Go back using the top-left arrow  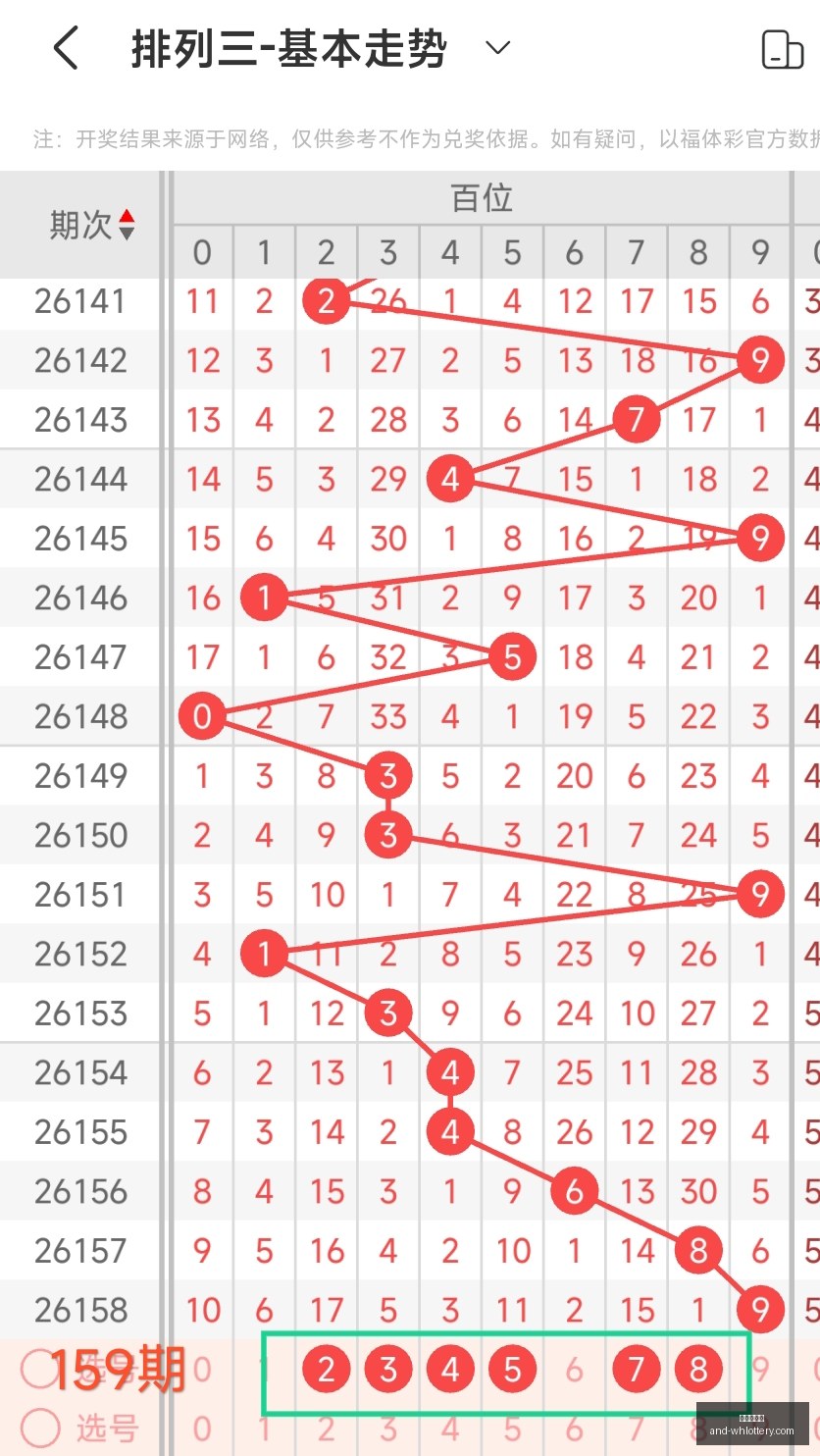point(66,48)
